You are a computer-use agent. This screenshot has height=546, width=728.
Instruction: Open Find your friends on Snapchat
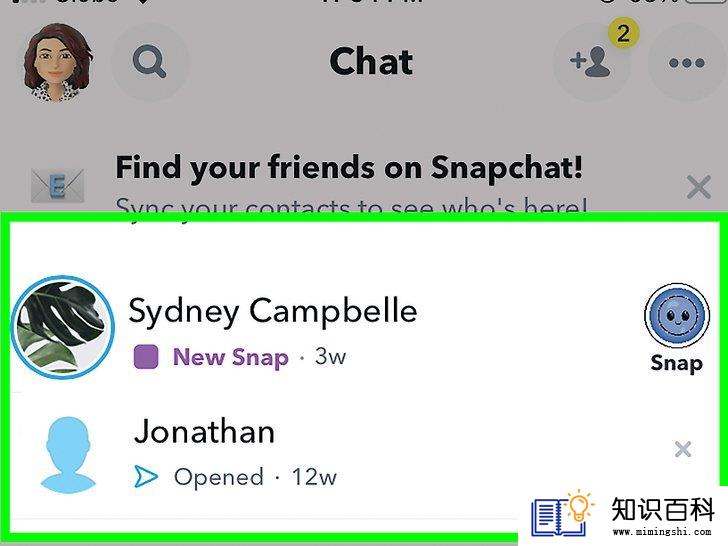point(348,167)
